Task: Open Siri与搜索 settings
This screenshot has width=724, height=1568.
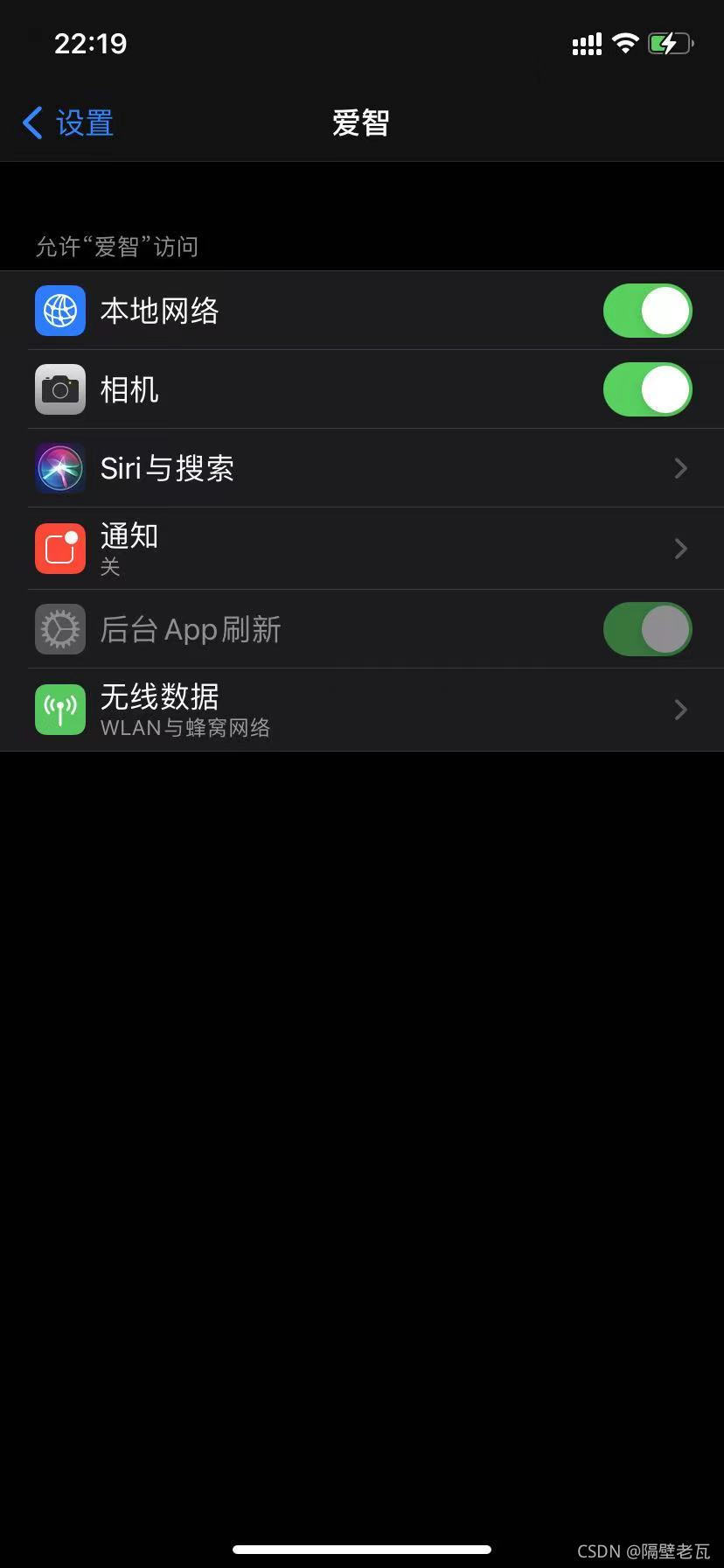Action: pos(362,468)
